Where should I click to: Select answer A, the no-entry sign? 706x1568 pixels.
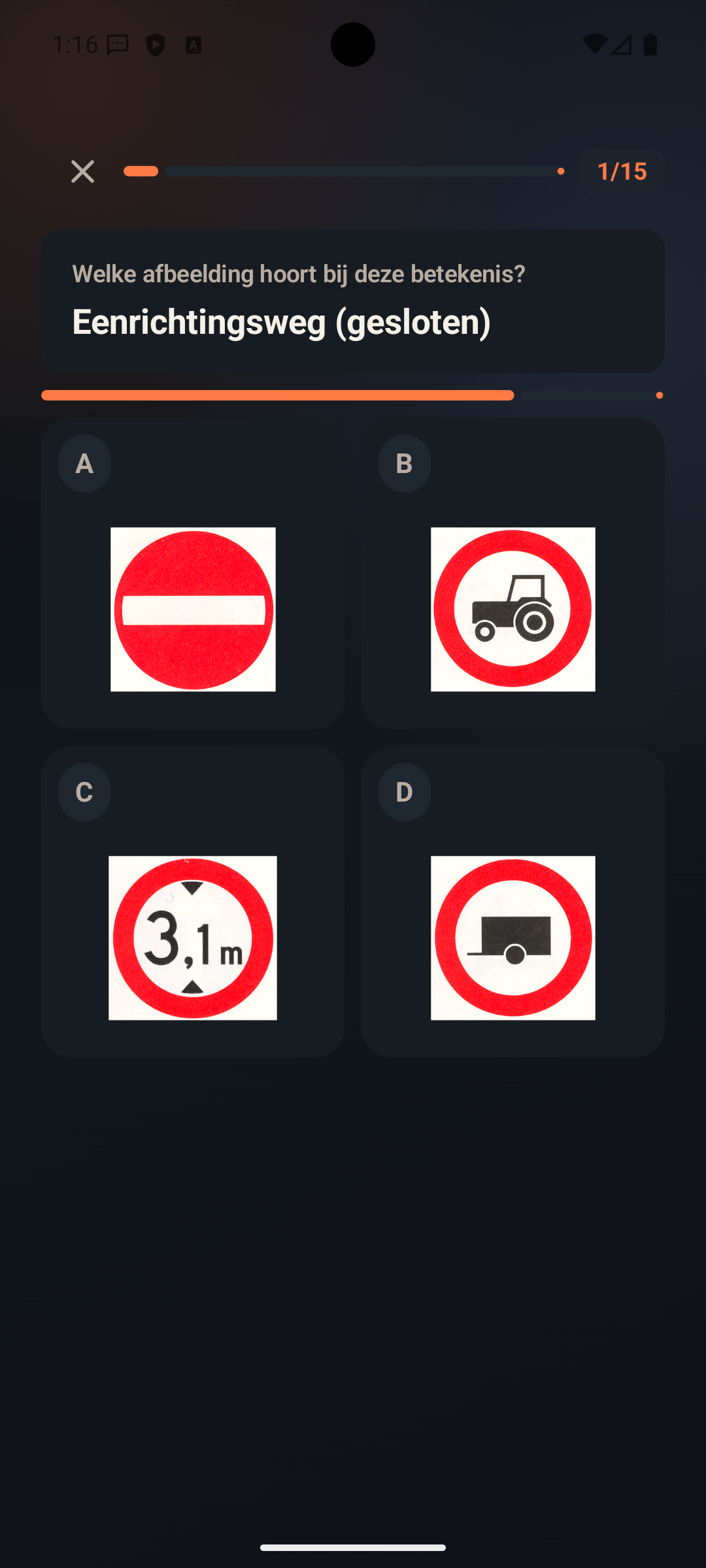click(x=193, y=609)
